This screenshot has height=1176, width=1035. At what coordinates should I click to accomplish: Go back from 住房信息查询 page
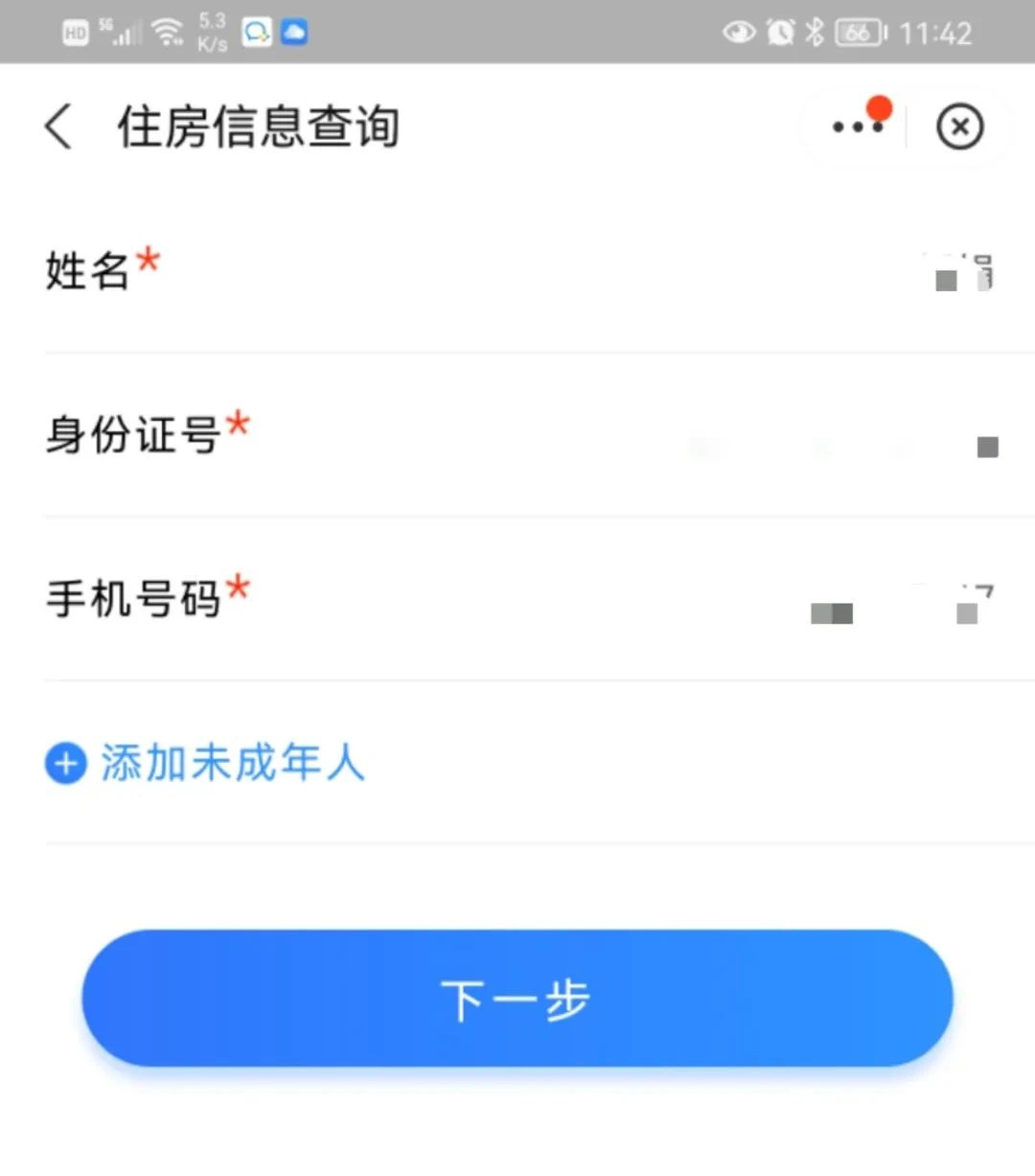coord(59,127)
